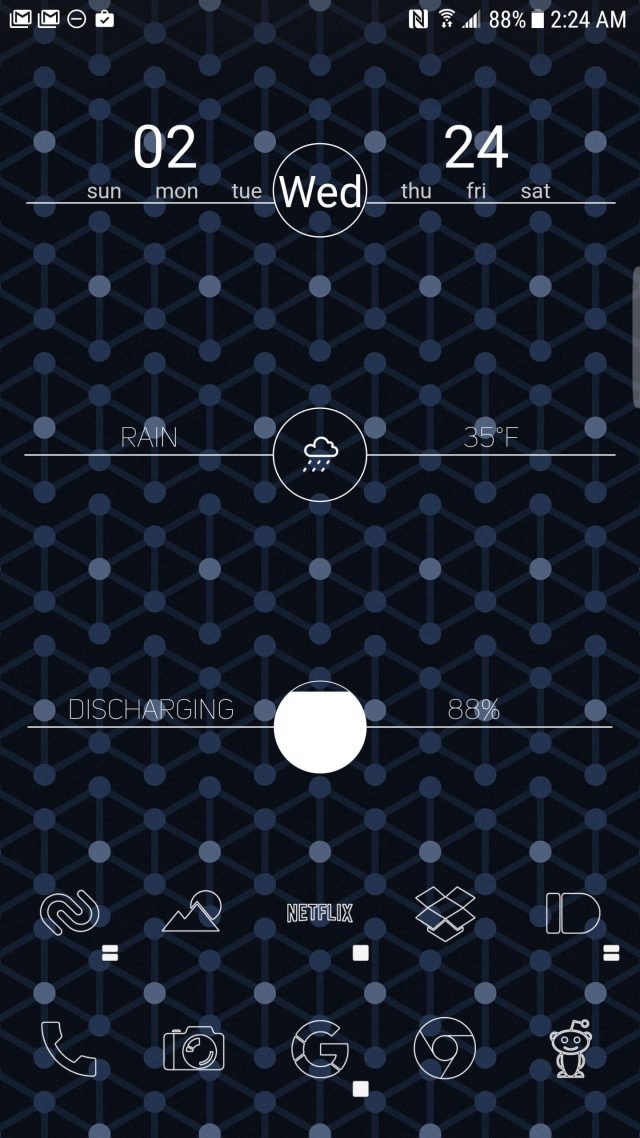Open the Dropbox app
The height and width of the screenshot is (1138, 640).
pos(445,913)
